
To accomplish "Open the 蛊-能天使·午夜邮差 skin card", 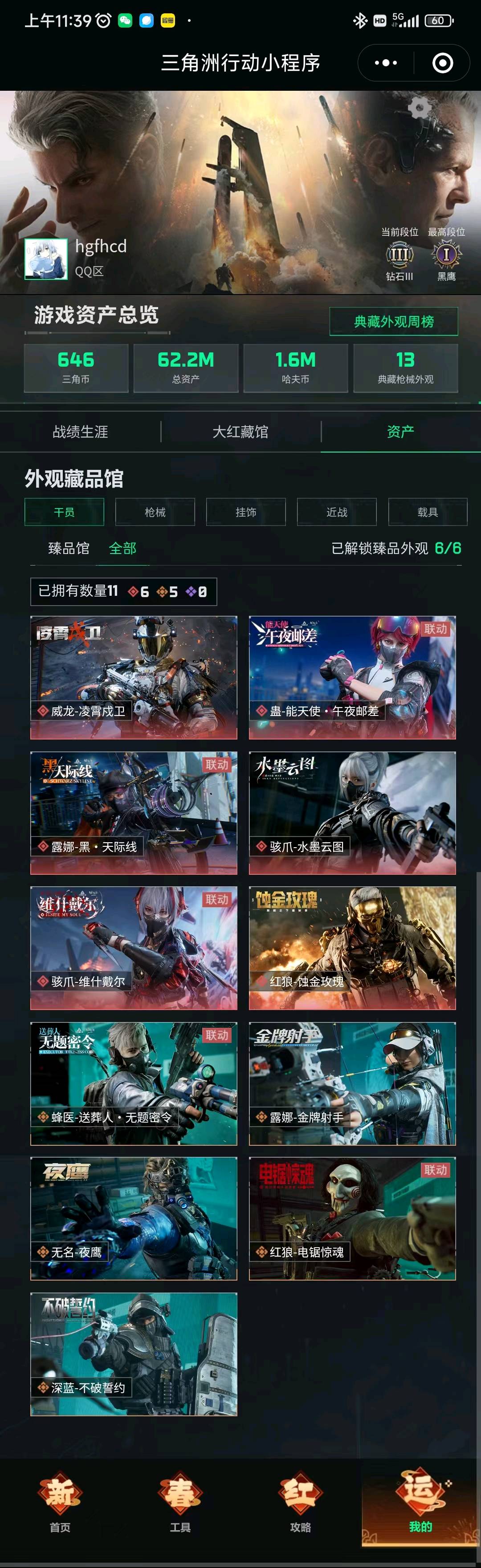I will pos(352,677).
